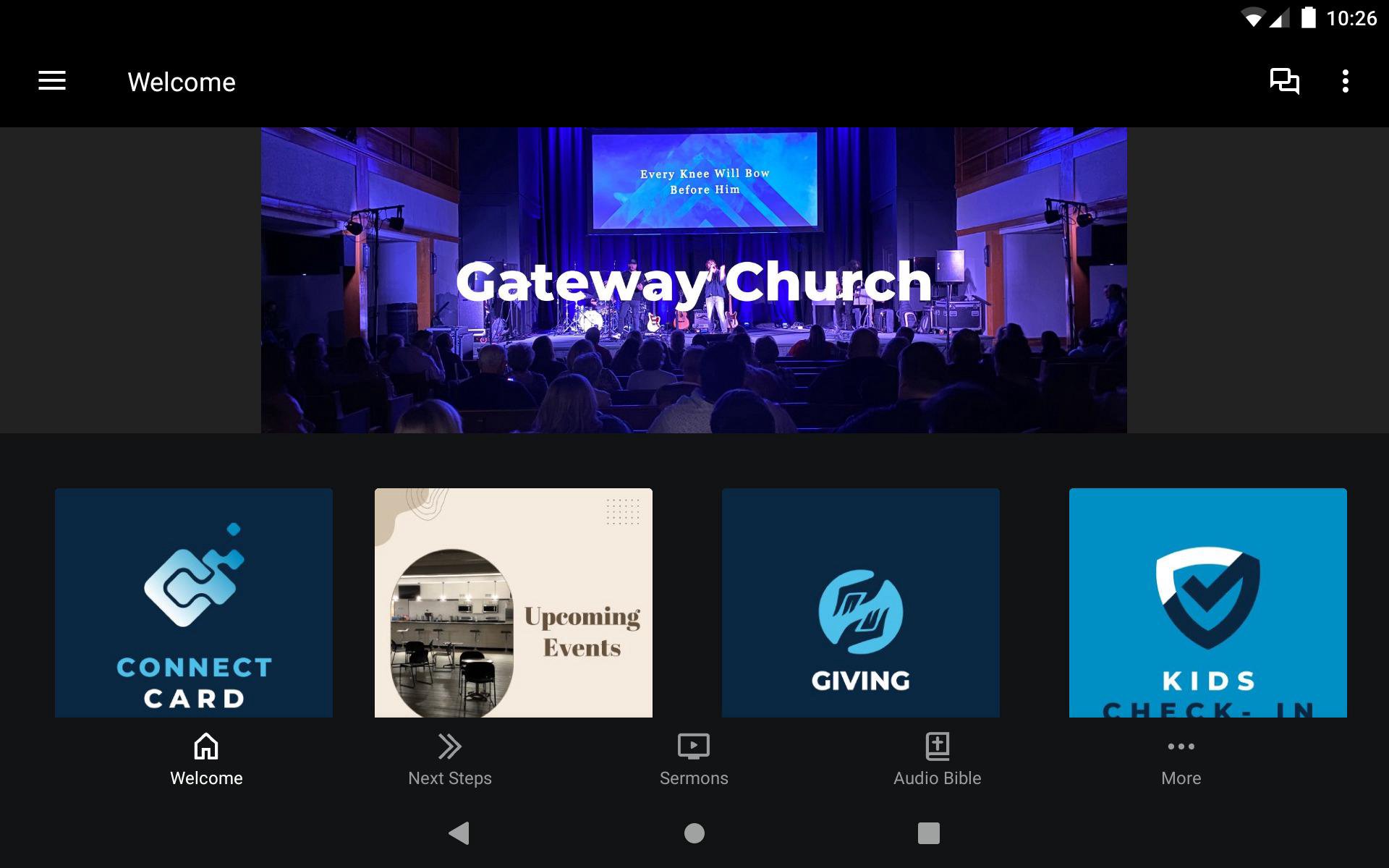The width and height of the screenshot is (1389, 868).
Task: Tap the Gateway Church banner image
Action: (693, 280)
